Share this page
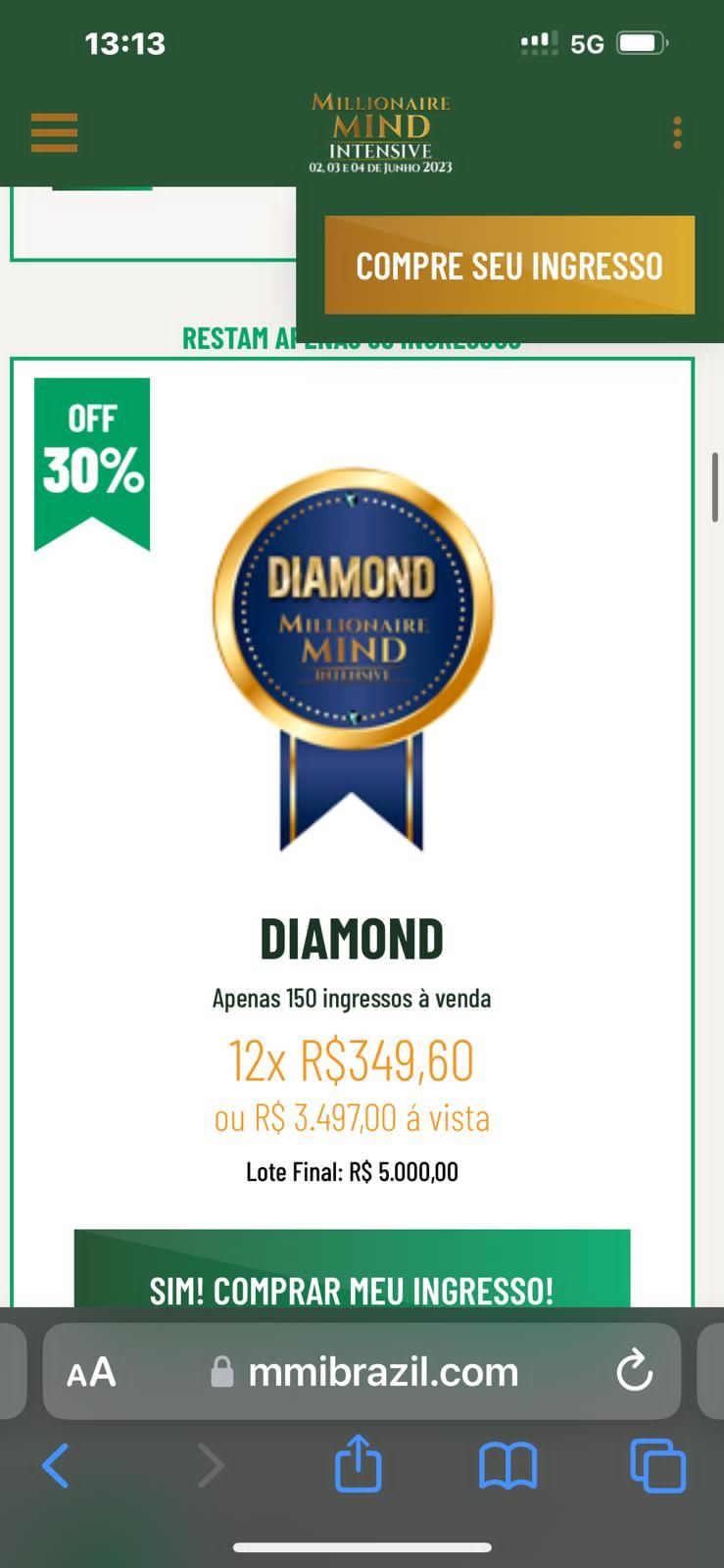This screenshot has height=1568, width=724. coord(358,1464)
